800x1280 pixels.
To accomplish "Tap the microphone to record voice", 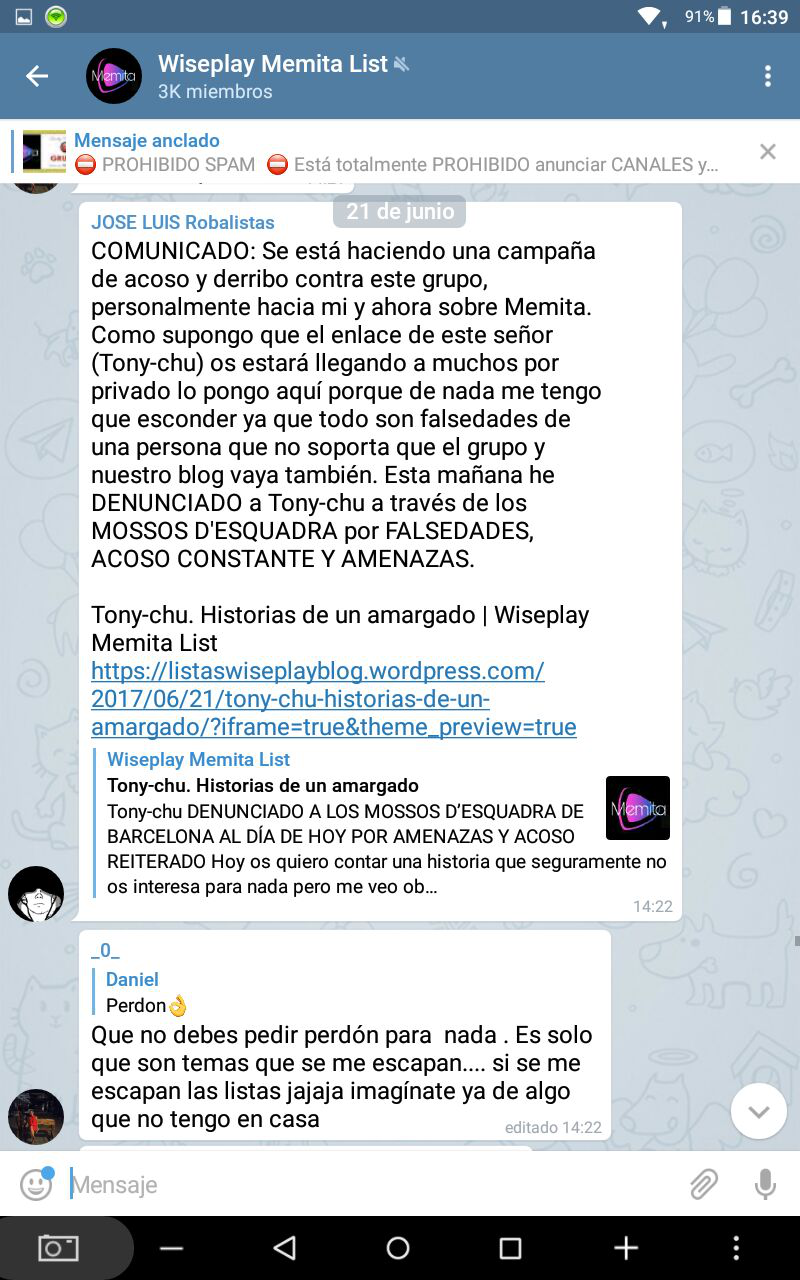I will coord(765,1185).
